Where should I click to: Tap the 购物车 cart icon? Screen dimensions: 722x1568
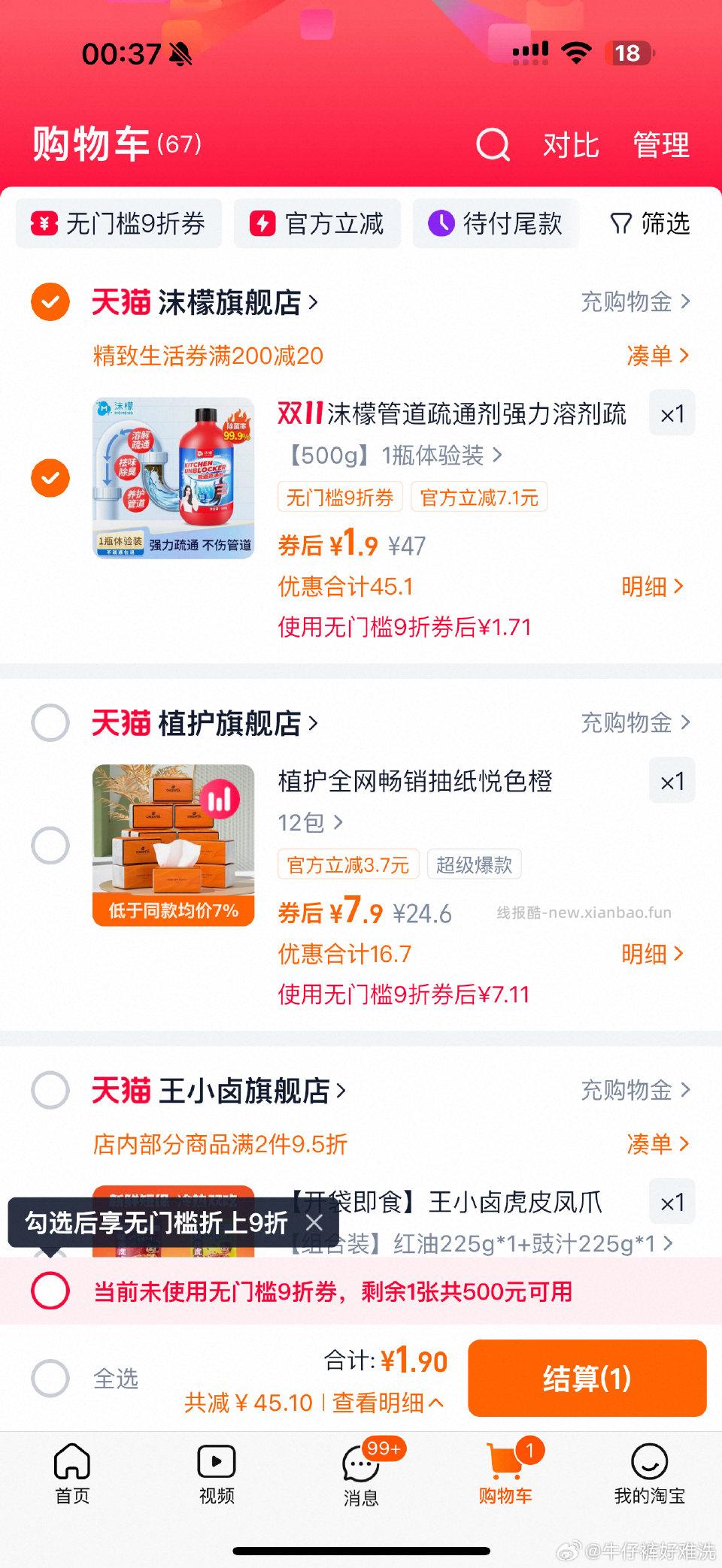pyautogui.click(x=505, y=1466)
